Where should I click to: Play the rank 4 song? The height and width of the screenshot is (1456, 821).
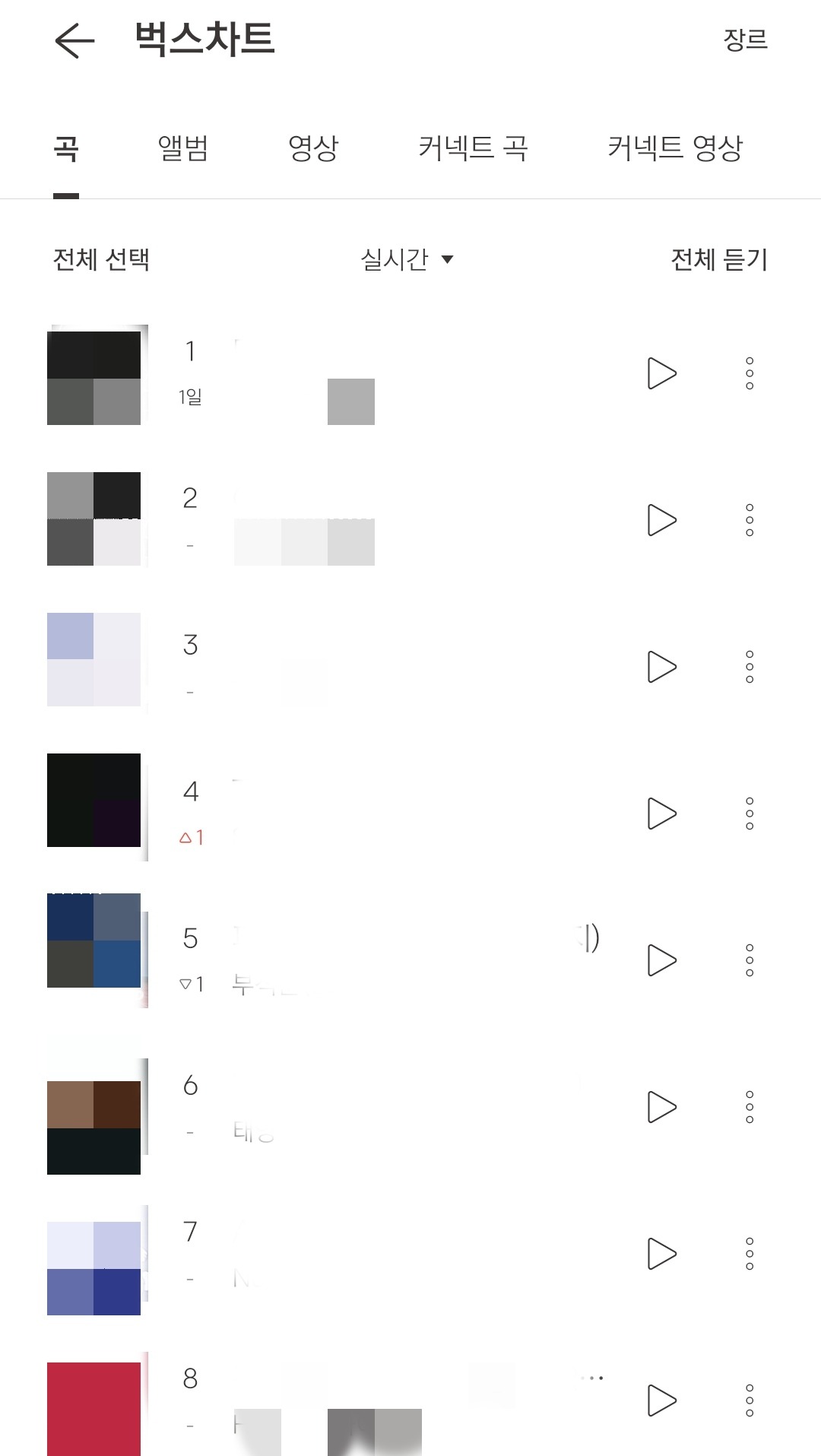[x=661, y=814]
